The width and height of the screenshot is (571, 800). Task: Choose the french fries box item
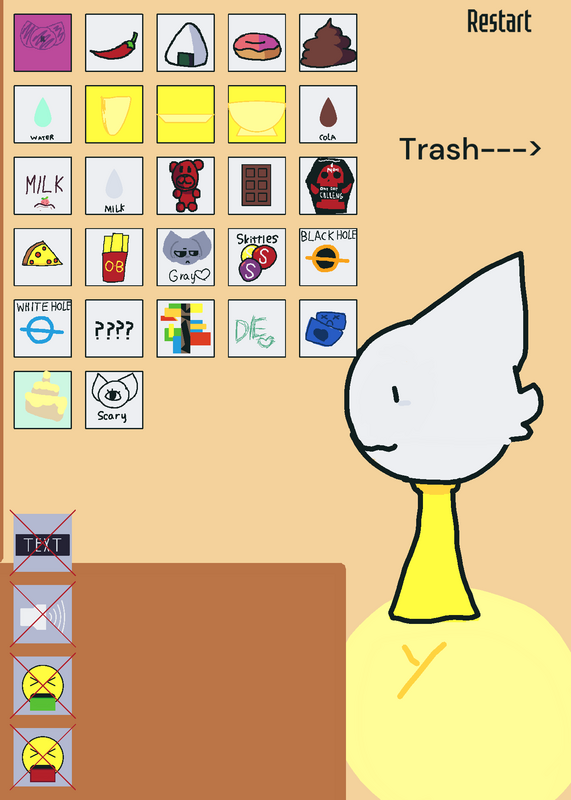pyautogui.click(x=114, y=257)
